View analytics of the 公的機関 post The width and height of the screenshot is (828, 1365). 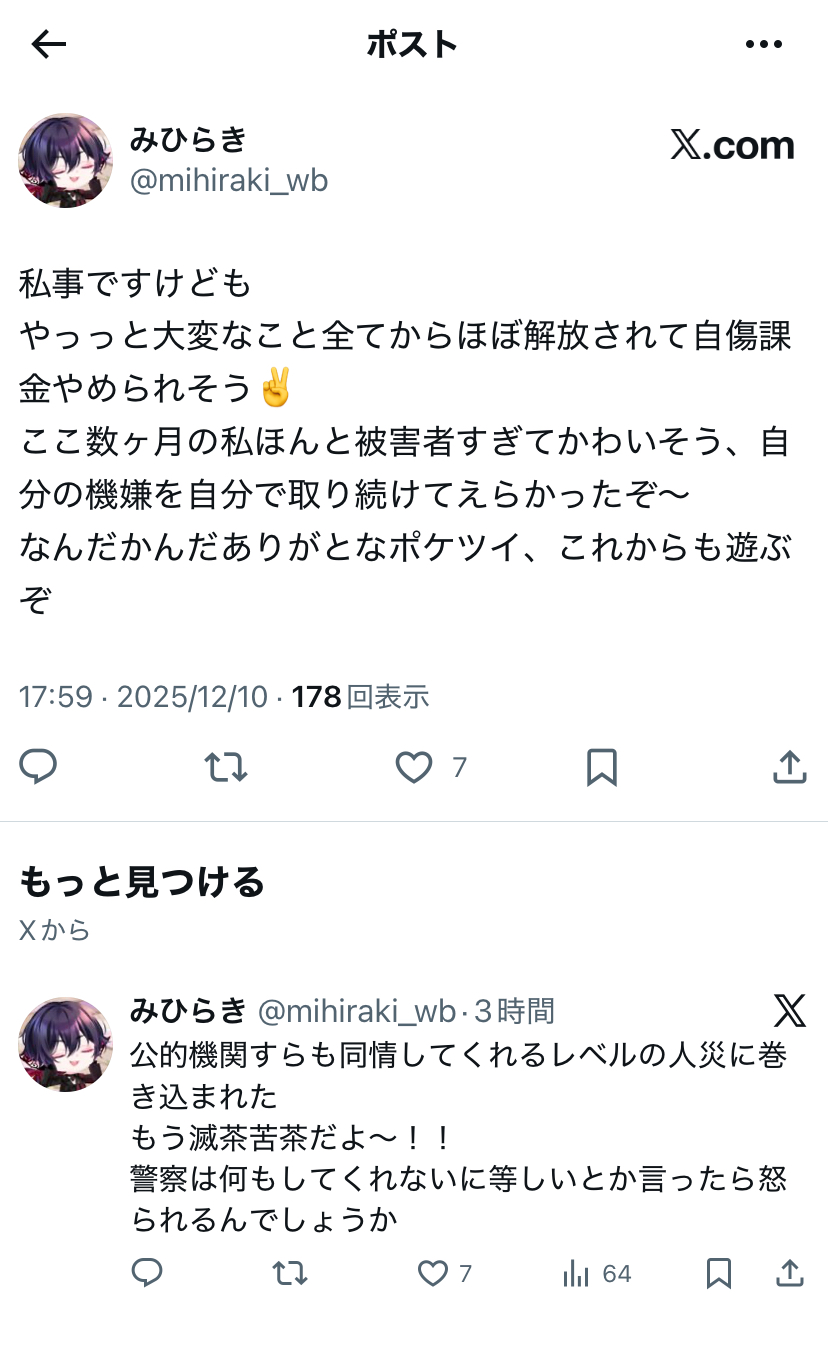tap(576, 1273)
